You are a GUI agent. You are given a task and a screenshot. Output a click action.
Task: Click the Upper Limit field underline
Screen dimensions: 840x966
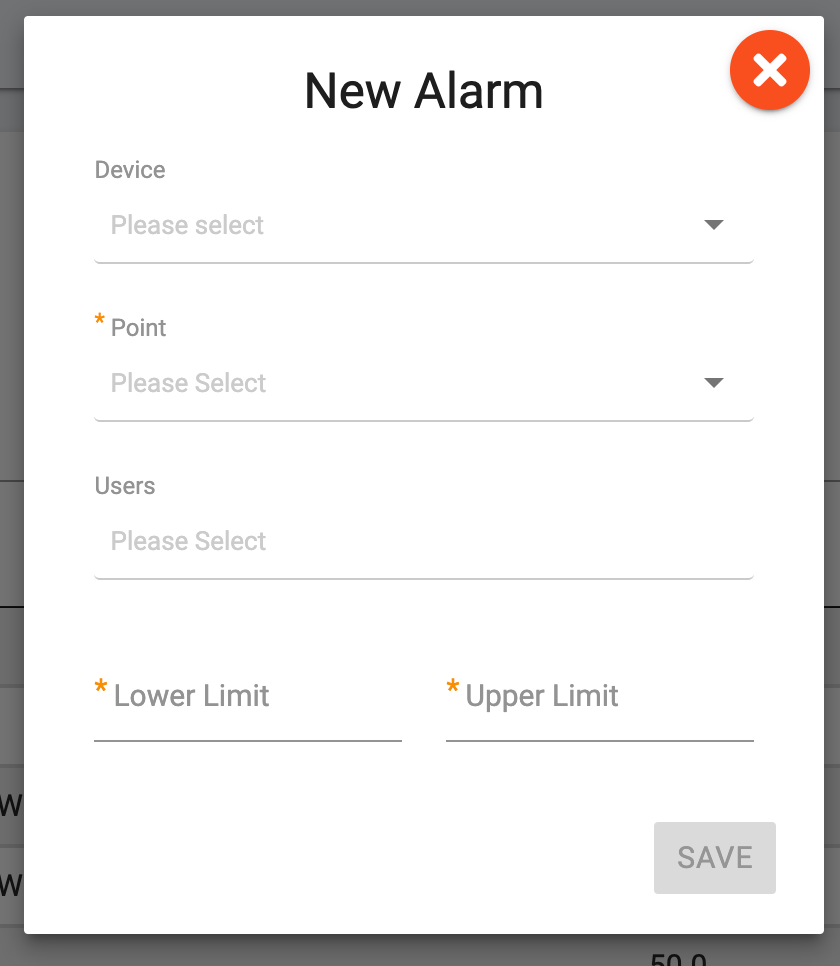[x=599, y=740]
